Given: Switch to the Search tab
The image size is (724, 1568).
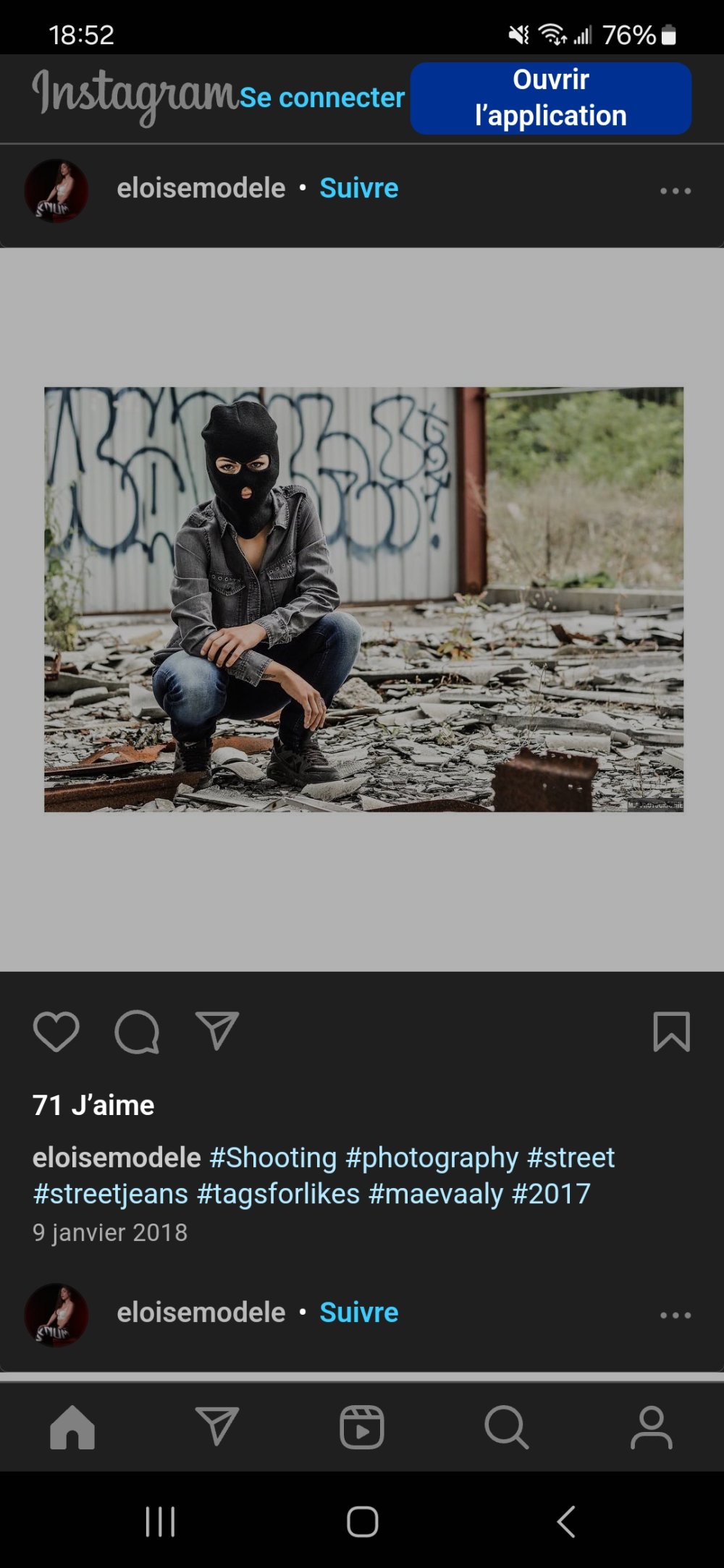Looking at the screenshot, I should (506, 1427).
